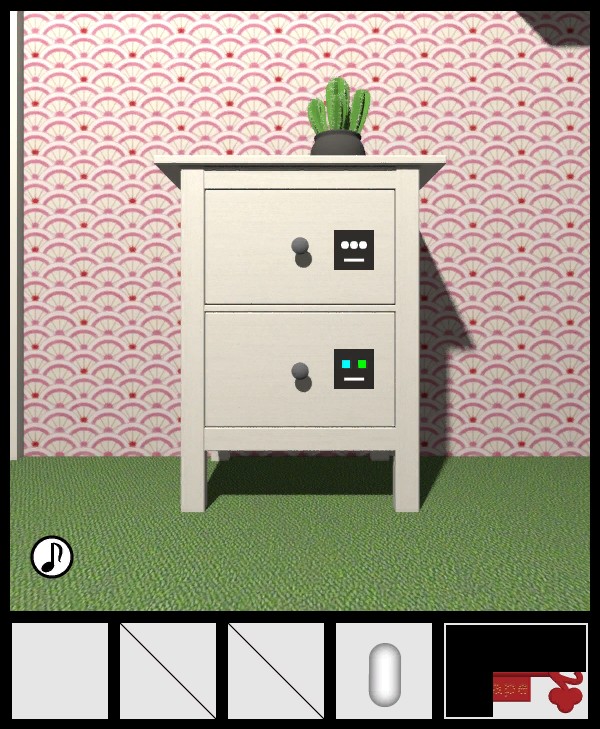This screenshot has height=729, width=600.
Task: Inspect the bottom drawer's cyan and green lock
Action: click(354, 369)
